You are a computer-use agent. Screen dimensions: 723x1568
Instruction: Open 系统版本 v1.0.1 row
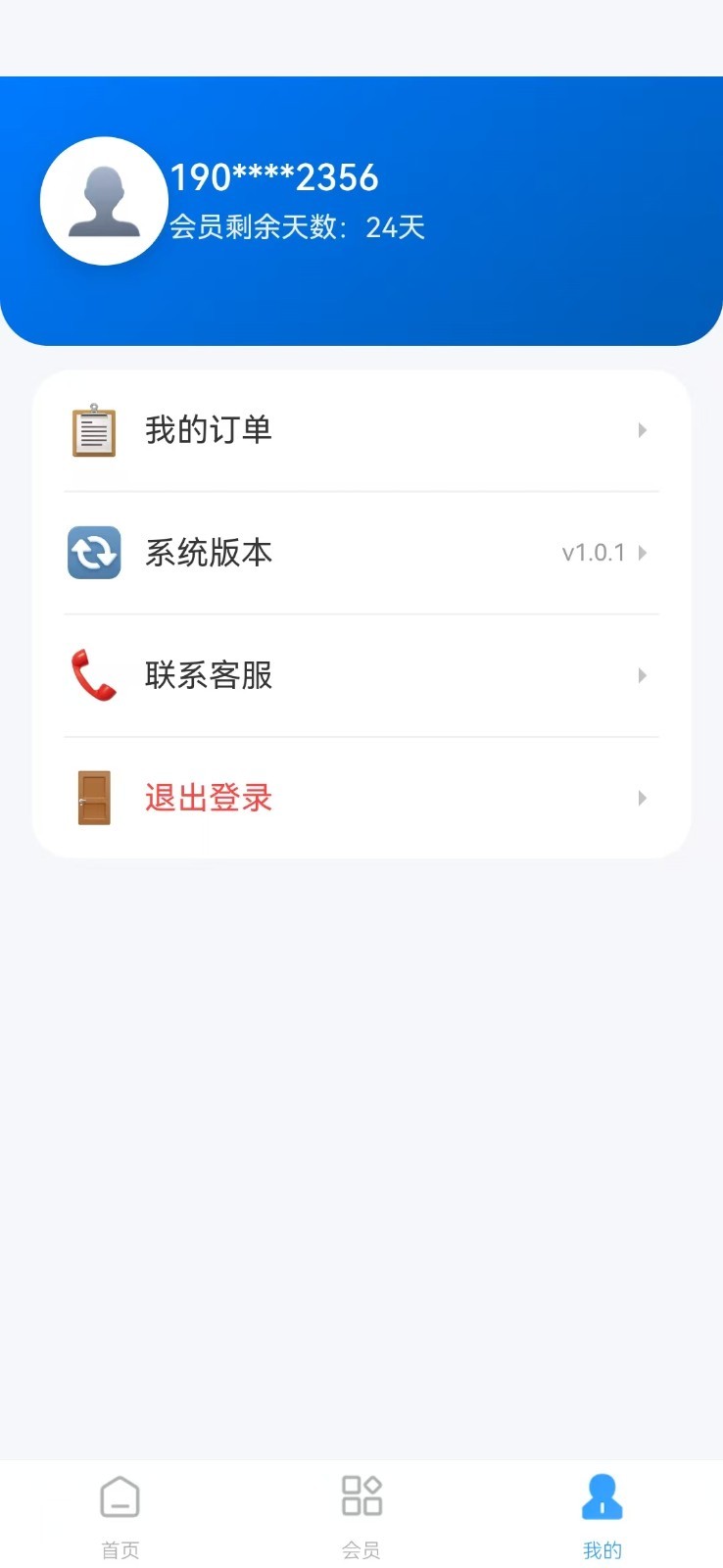click(361, 553)
